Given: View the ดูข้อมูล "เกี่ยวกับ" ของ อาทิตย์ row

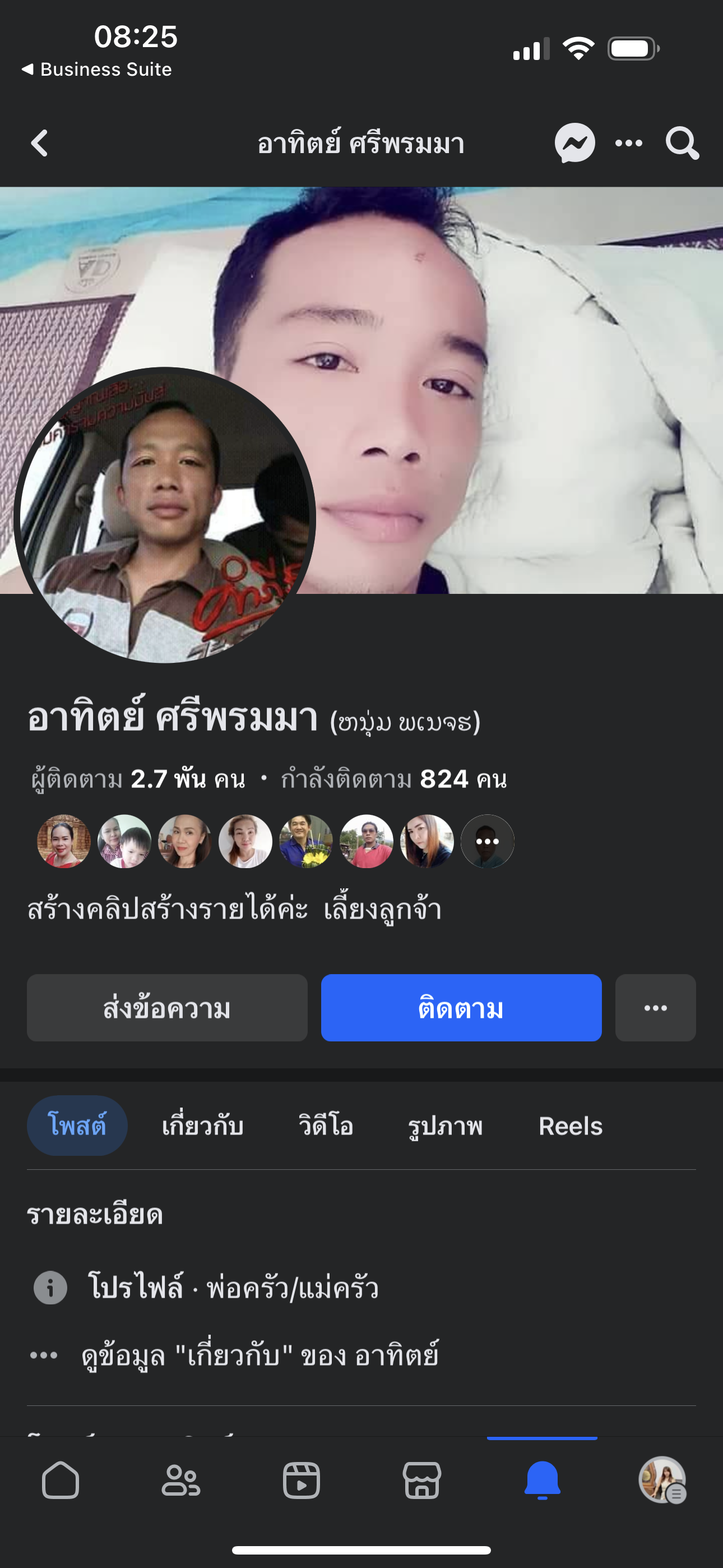Looking at the screenshot, I should [259, 1355].
